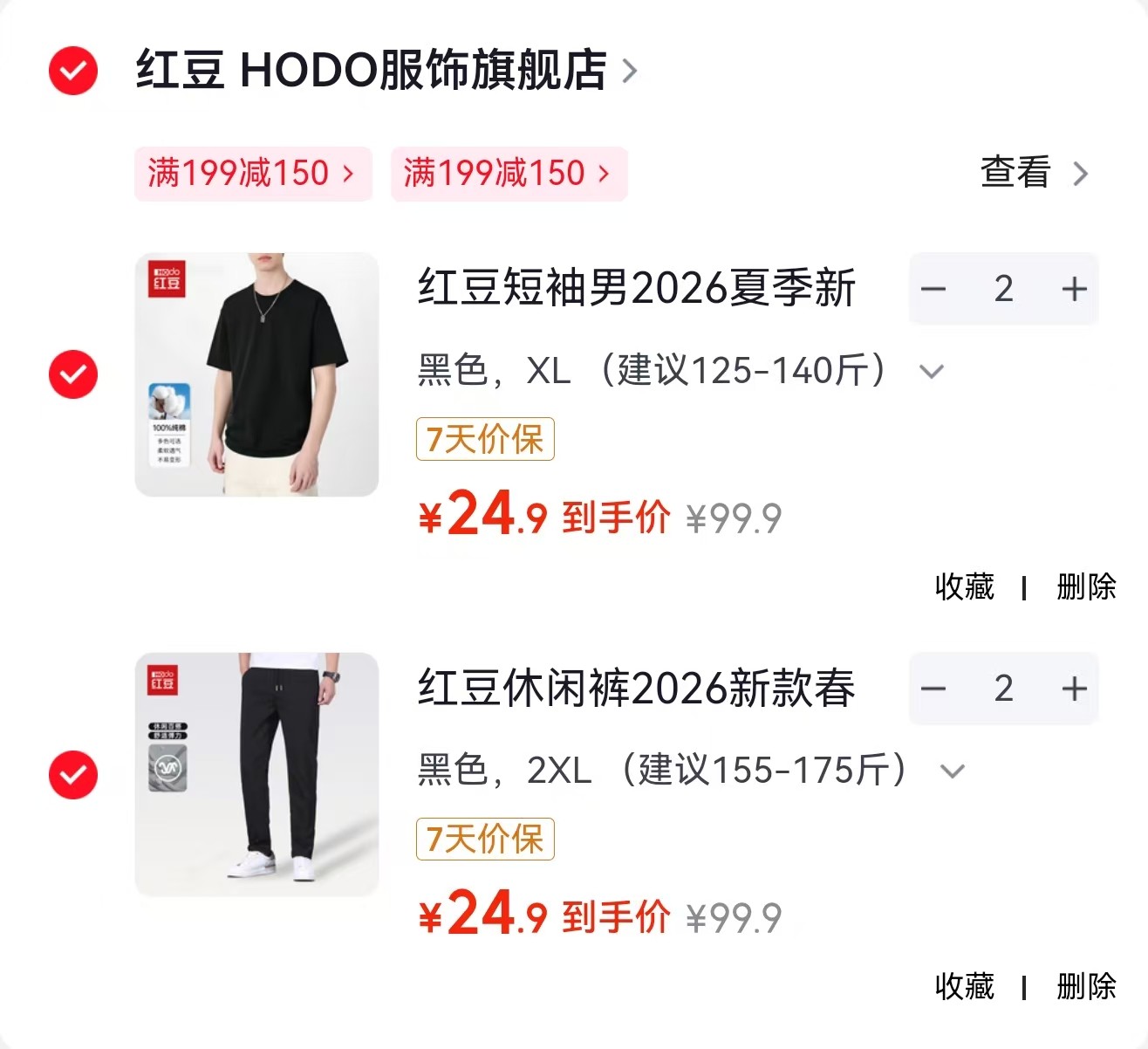The width and height of the screenshot is (1148, 1049).
Task: Open the 7天价保 tag on the T-shirt
Action: pyautogui.click(x=485, y=439)
